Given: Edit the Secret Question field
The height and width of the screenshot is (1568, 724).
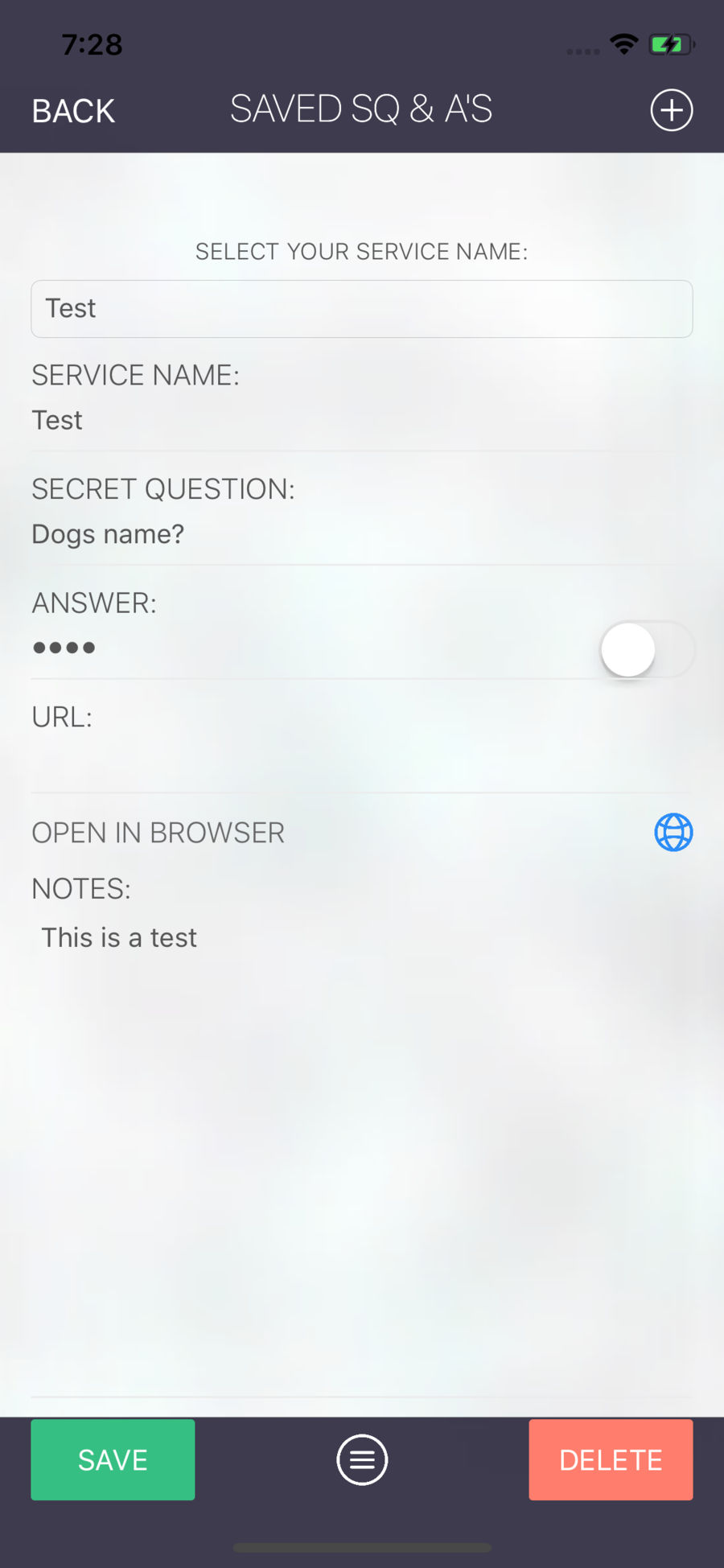Looking at the screenshot, I should pos(362,534).
